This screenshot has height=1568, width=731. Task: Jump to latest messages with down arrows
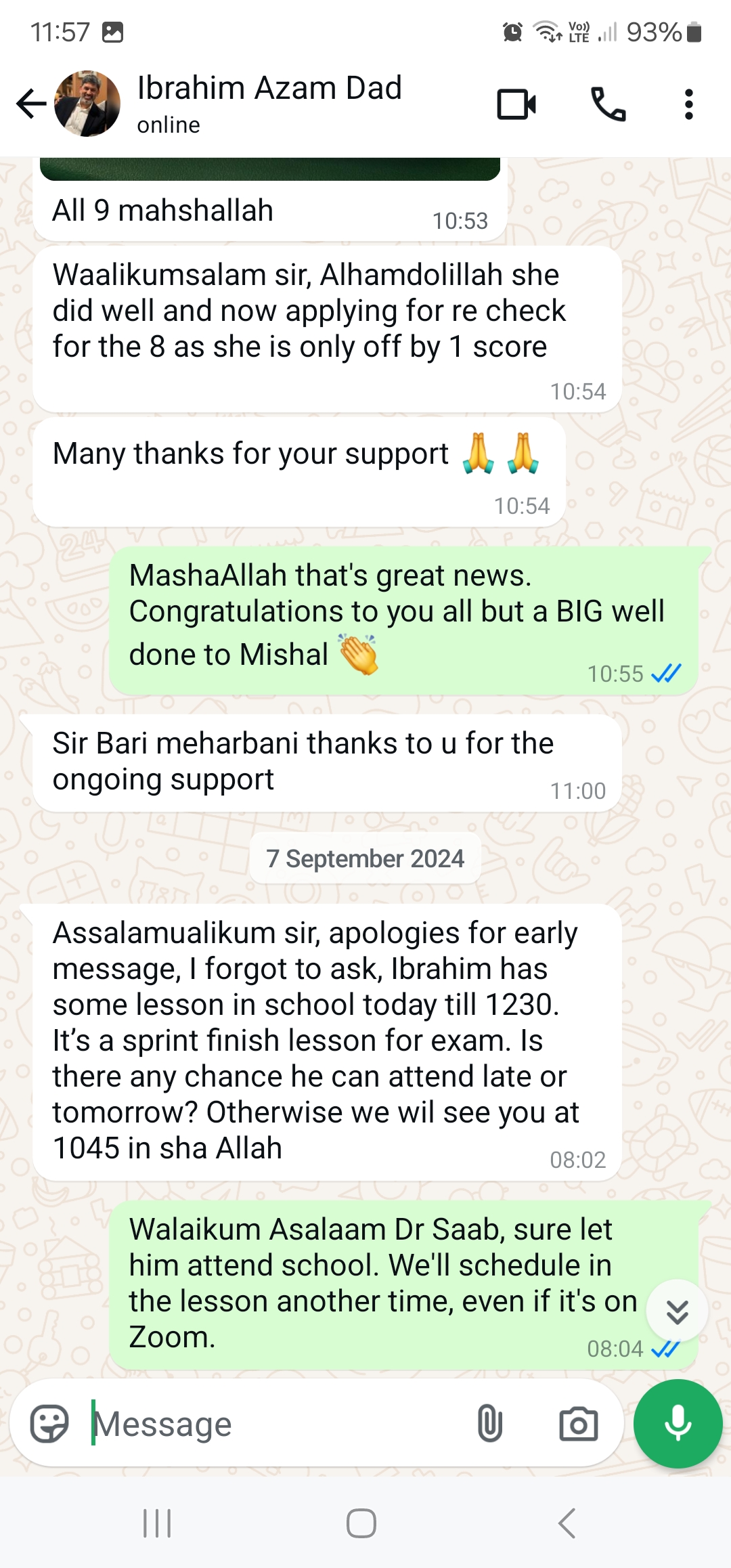677,1311
